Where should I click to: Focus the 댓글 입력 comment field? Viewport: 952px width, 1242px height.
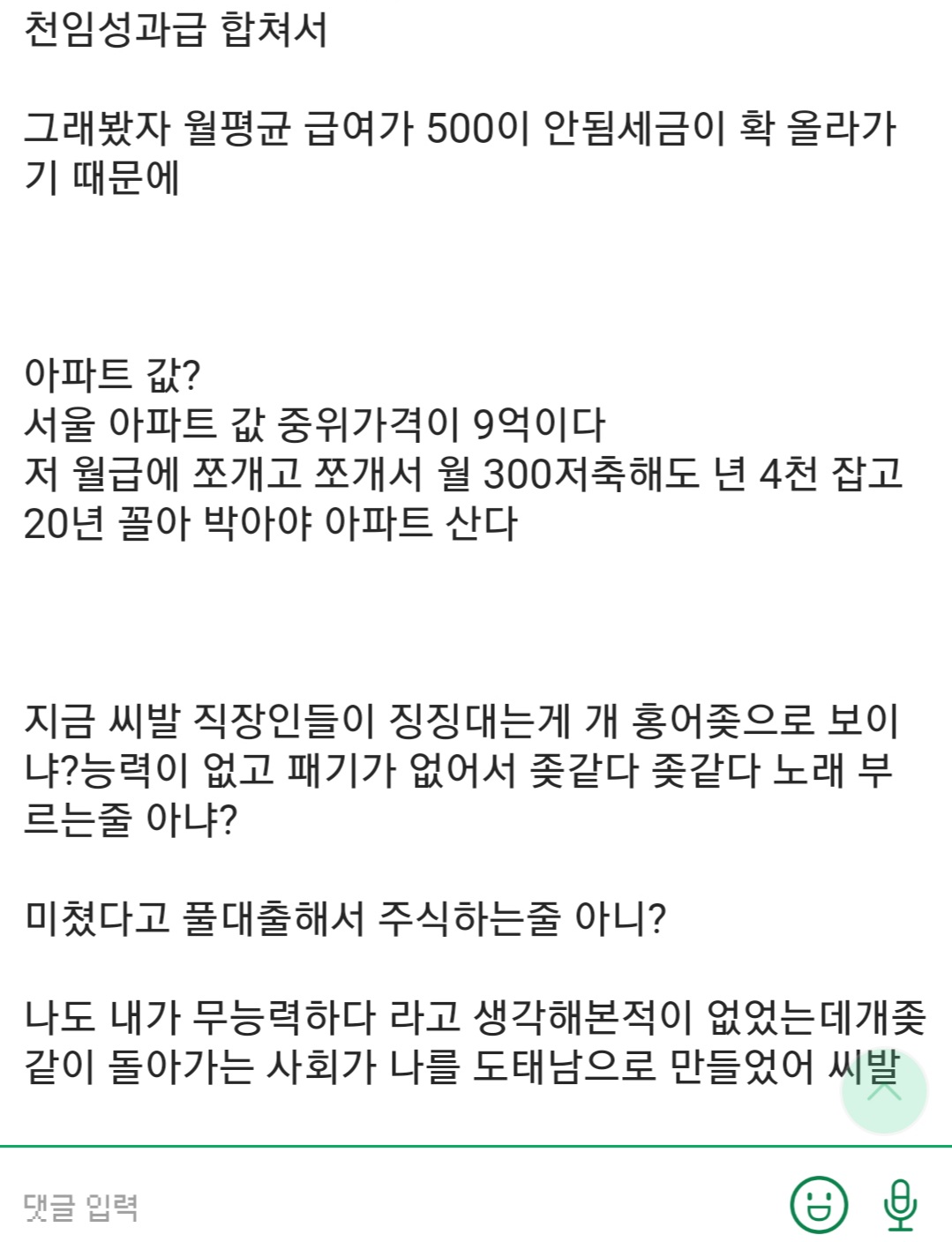(x=353, y=1205)
